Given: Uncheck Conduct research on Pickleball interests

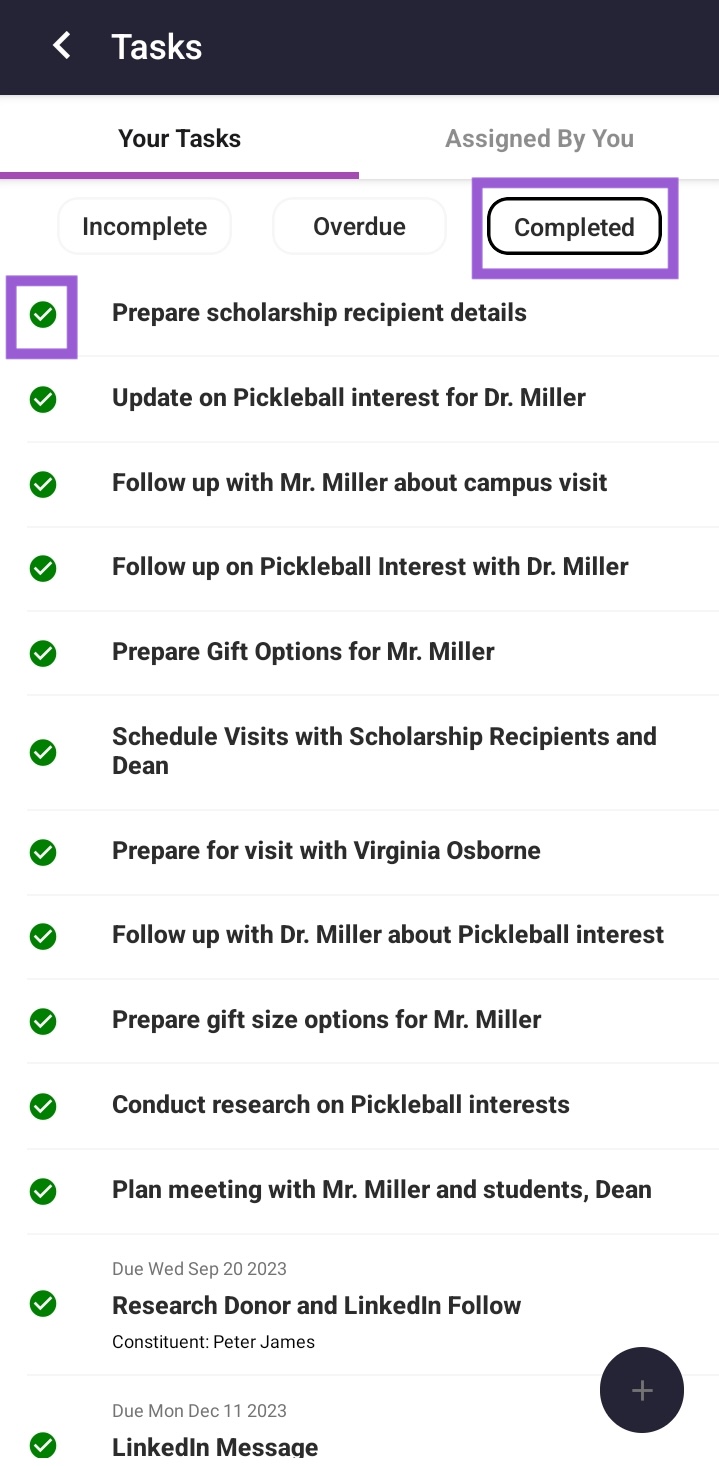Looking at the screenshot, I should (x=43, y=1106).
